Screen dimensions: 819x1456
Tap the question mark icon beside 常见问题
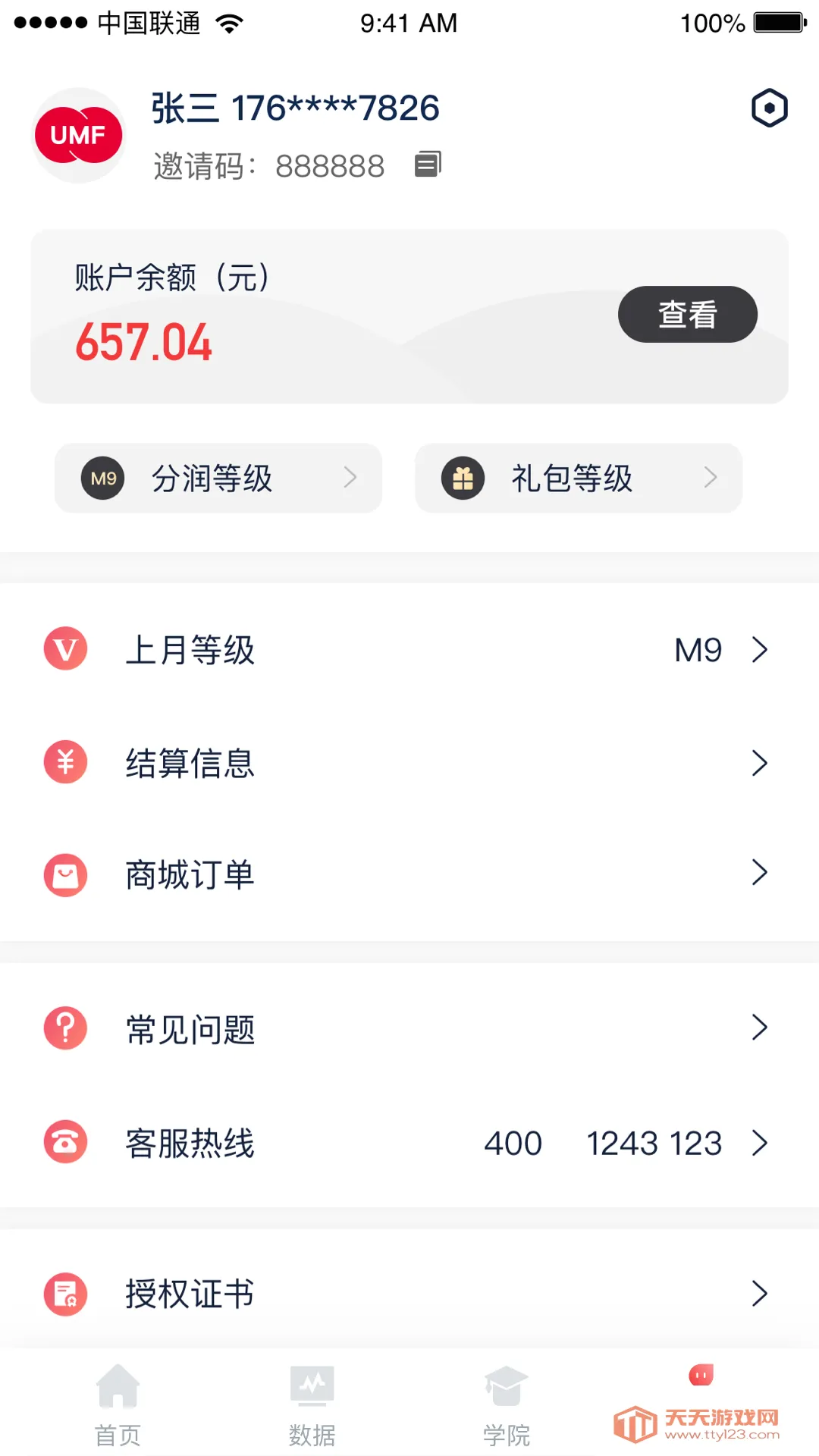pyautogui.click(x=65, y=1028)
